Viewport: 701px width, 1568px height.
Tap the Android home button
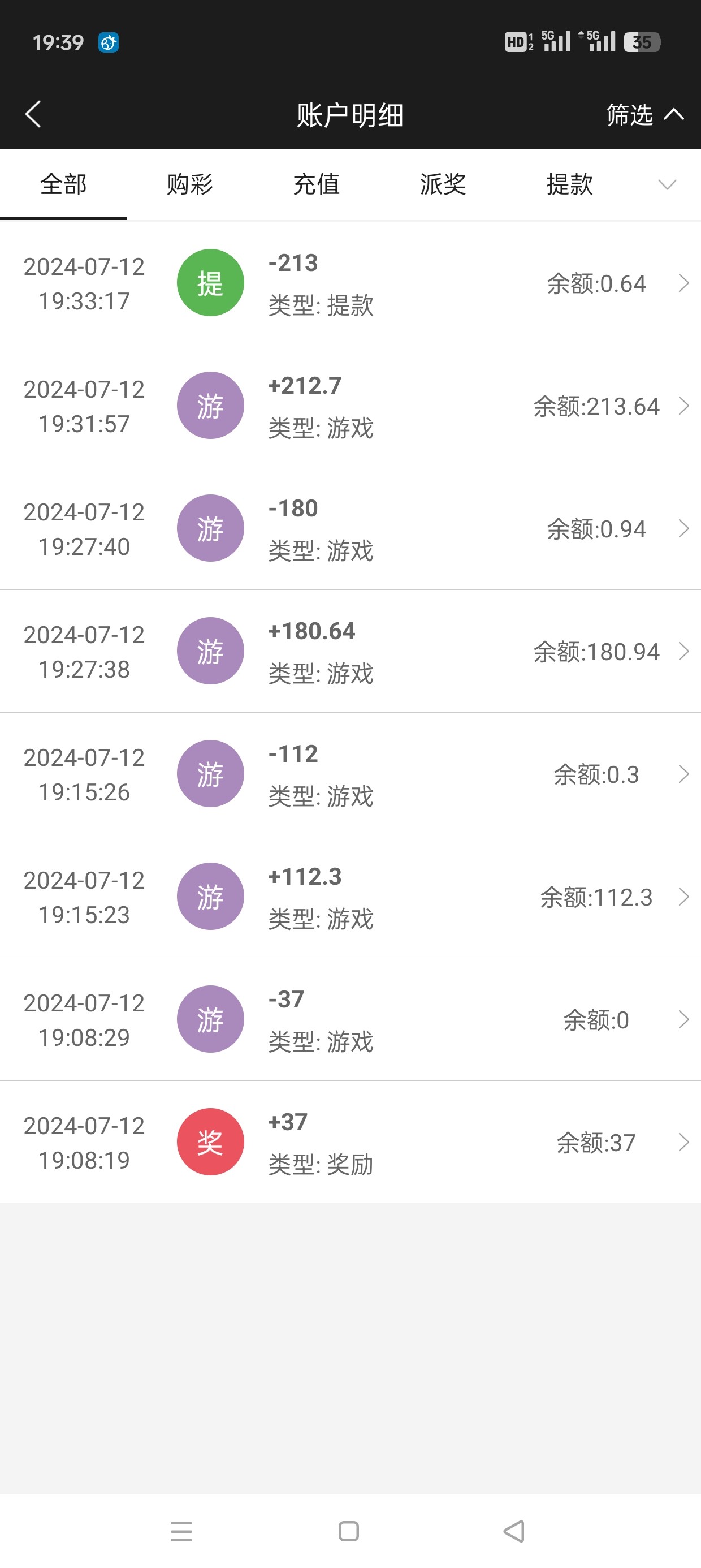pos(347,1531)
